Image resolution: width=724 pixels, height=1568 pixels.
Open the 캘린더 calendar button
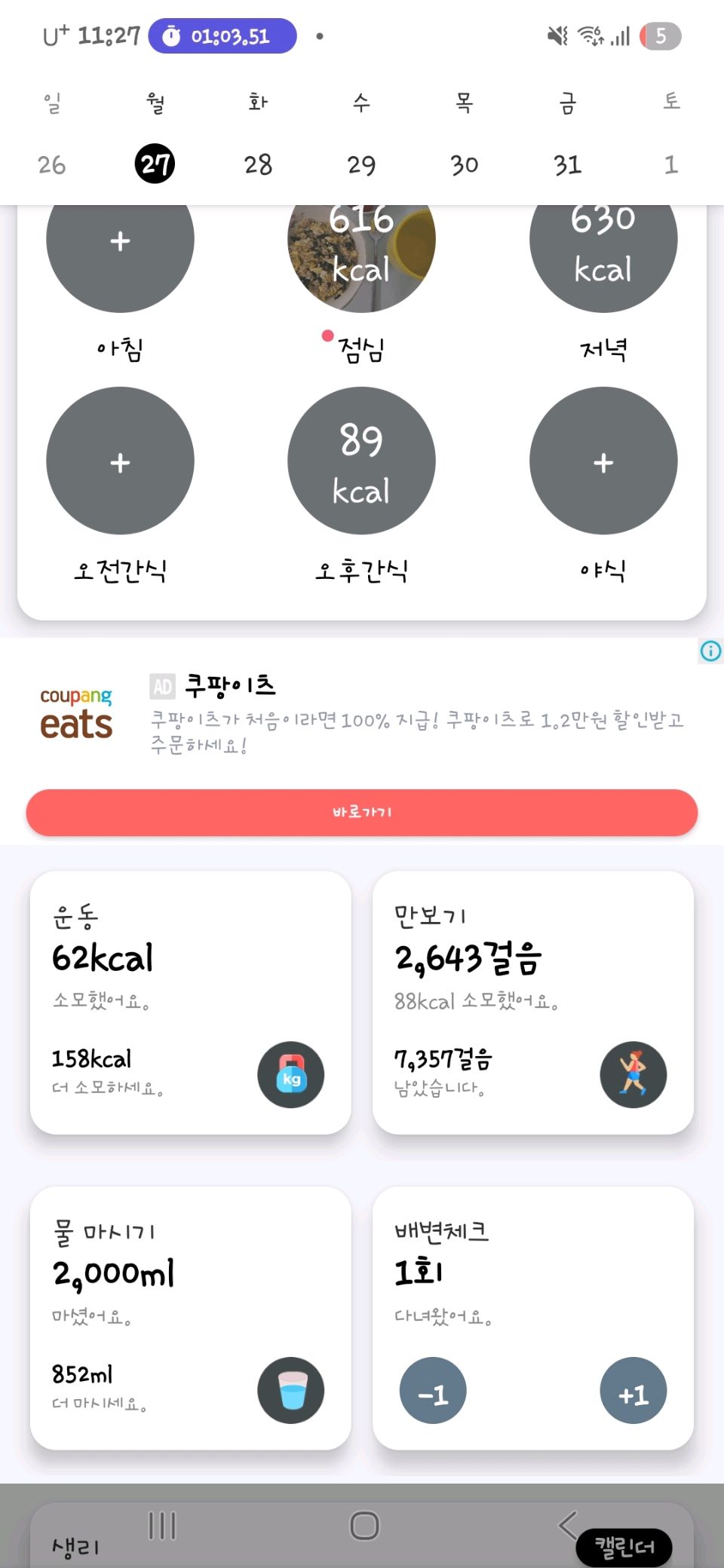(x=624, y=1547)
